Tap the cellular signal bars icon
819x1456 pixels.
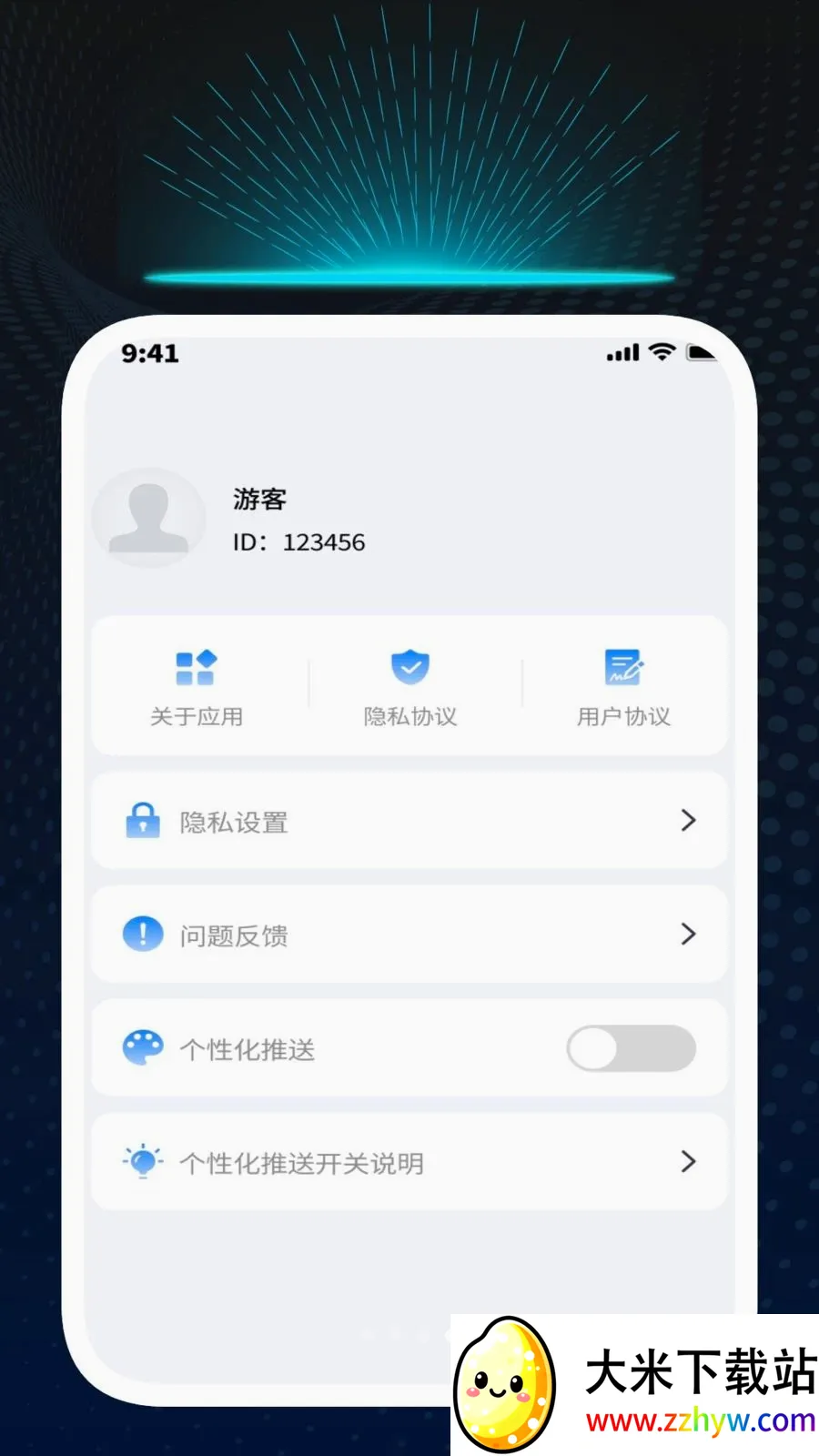point(622,351)
